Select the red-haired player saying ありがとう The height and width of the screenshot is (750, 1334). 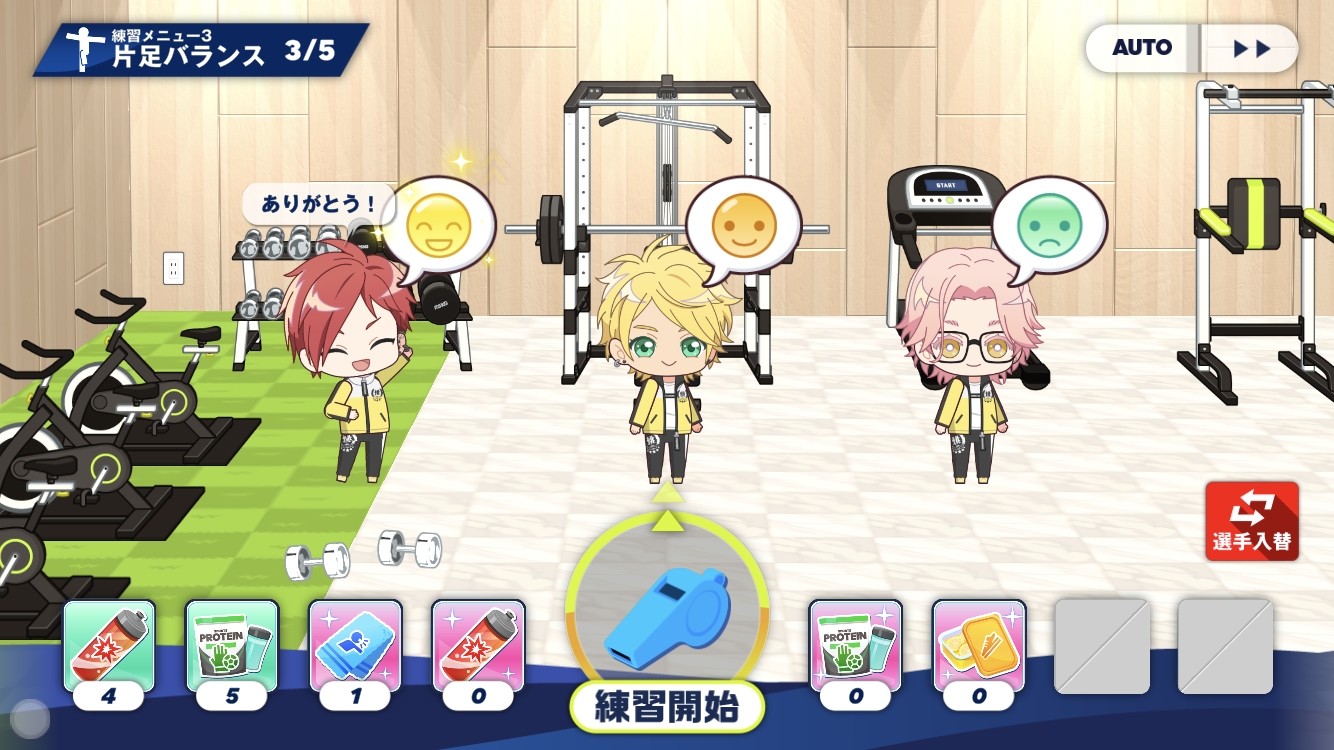(x=355, y=370)
